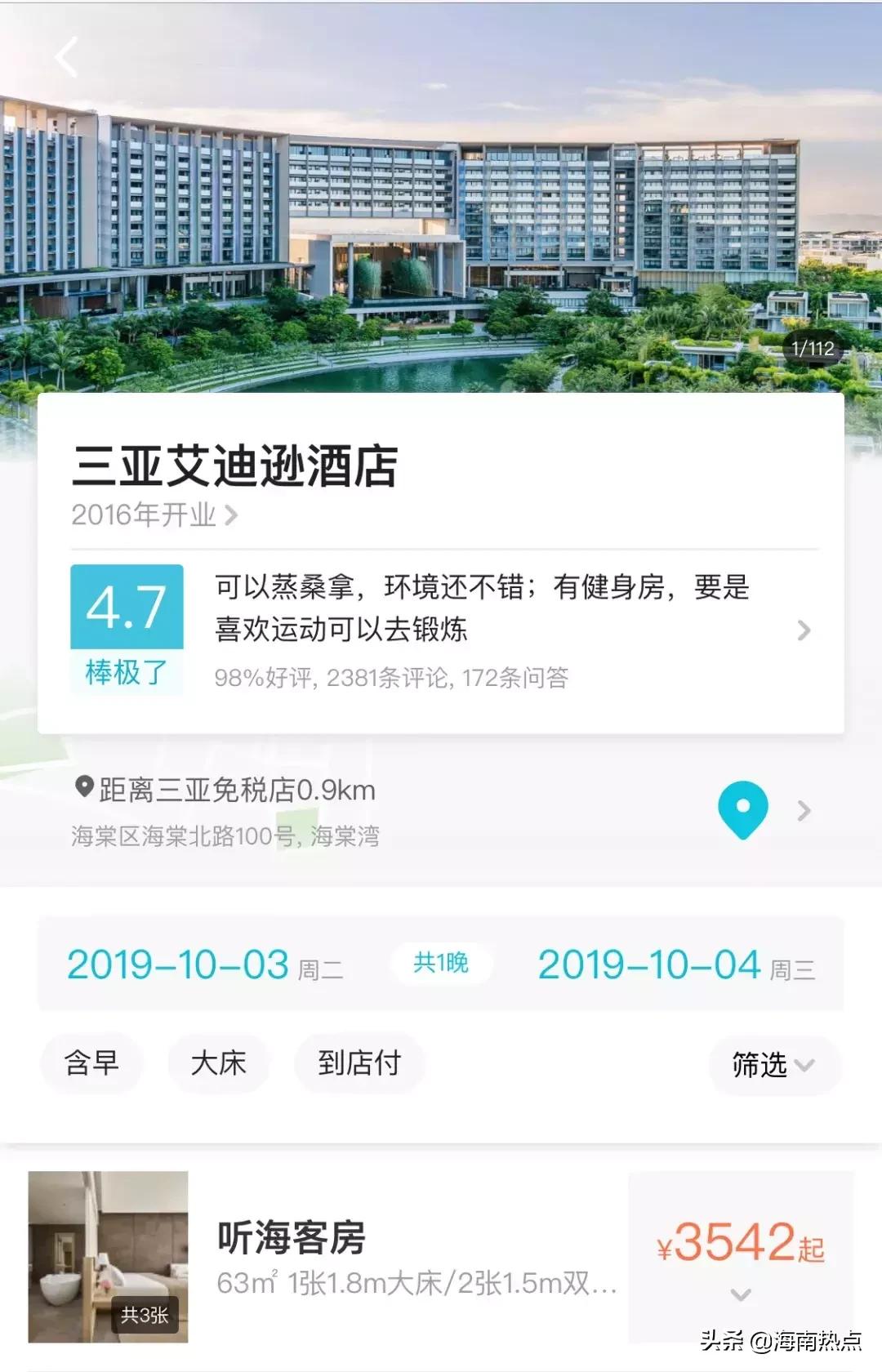Toggle the 含早 breakfast filter chip
This screenshot has width=882, height=1372.
click(91, 1062)
